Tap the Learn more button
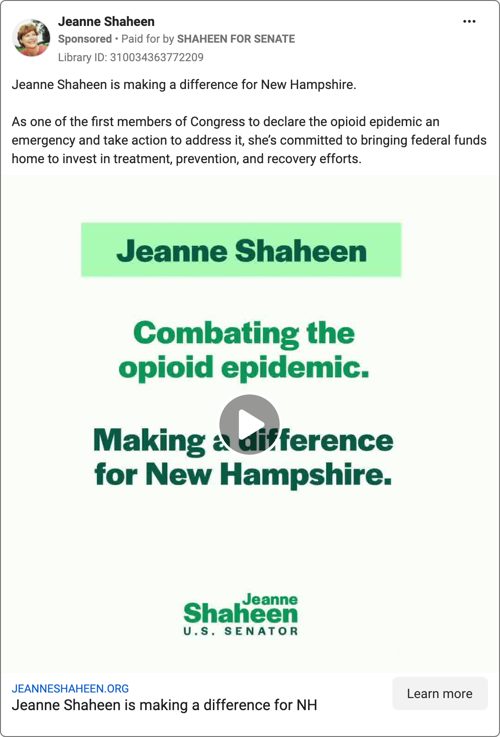This screenshot has width=500, height=737. coord(439,693)
